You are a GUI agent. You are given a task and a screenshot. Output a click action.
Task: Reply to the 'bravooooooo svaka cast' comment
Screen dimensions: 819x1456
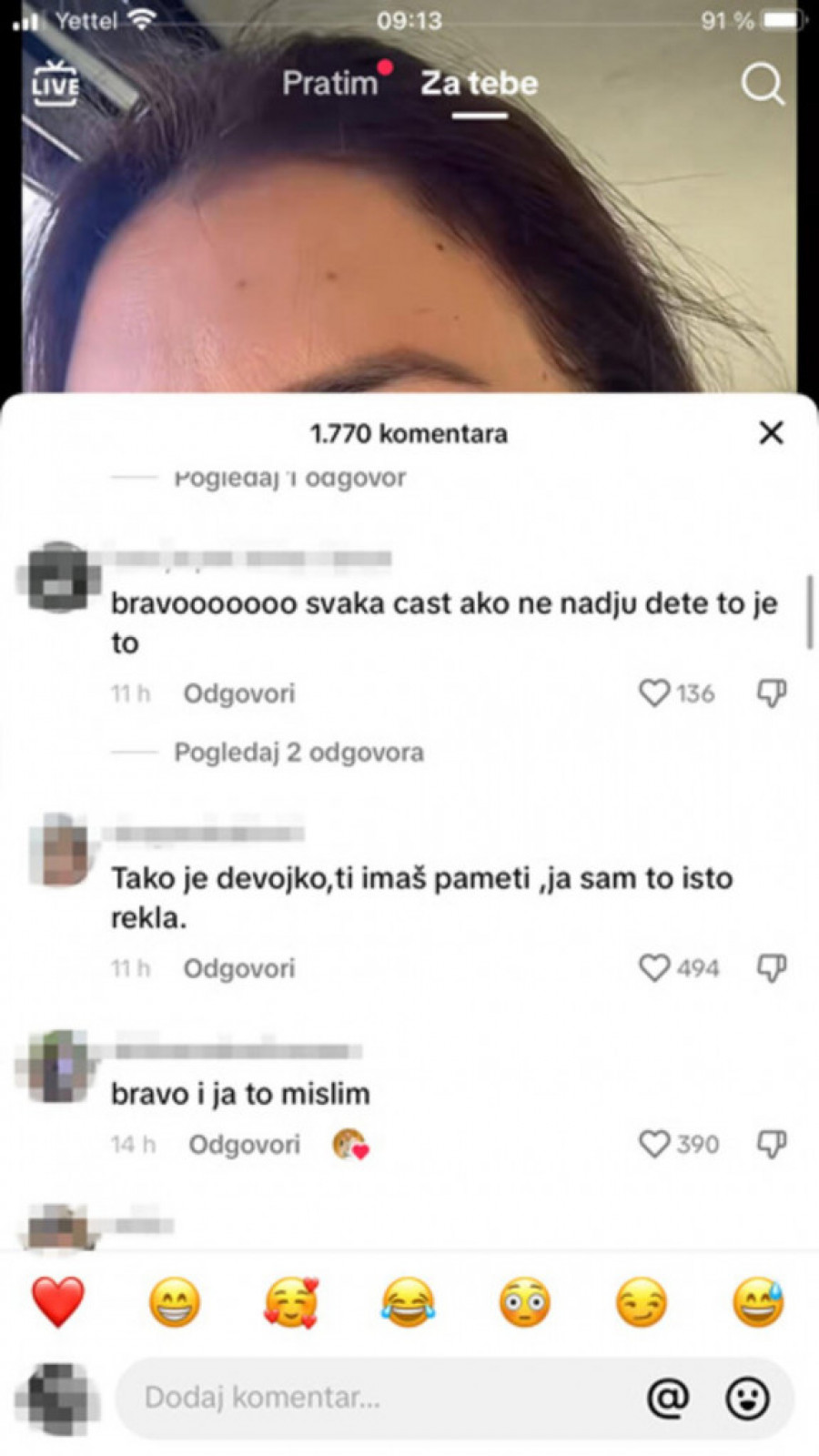click(239, 693)
